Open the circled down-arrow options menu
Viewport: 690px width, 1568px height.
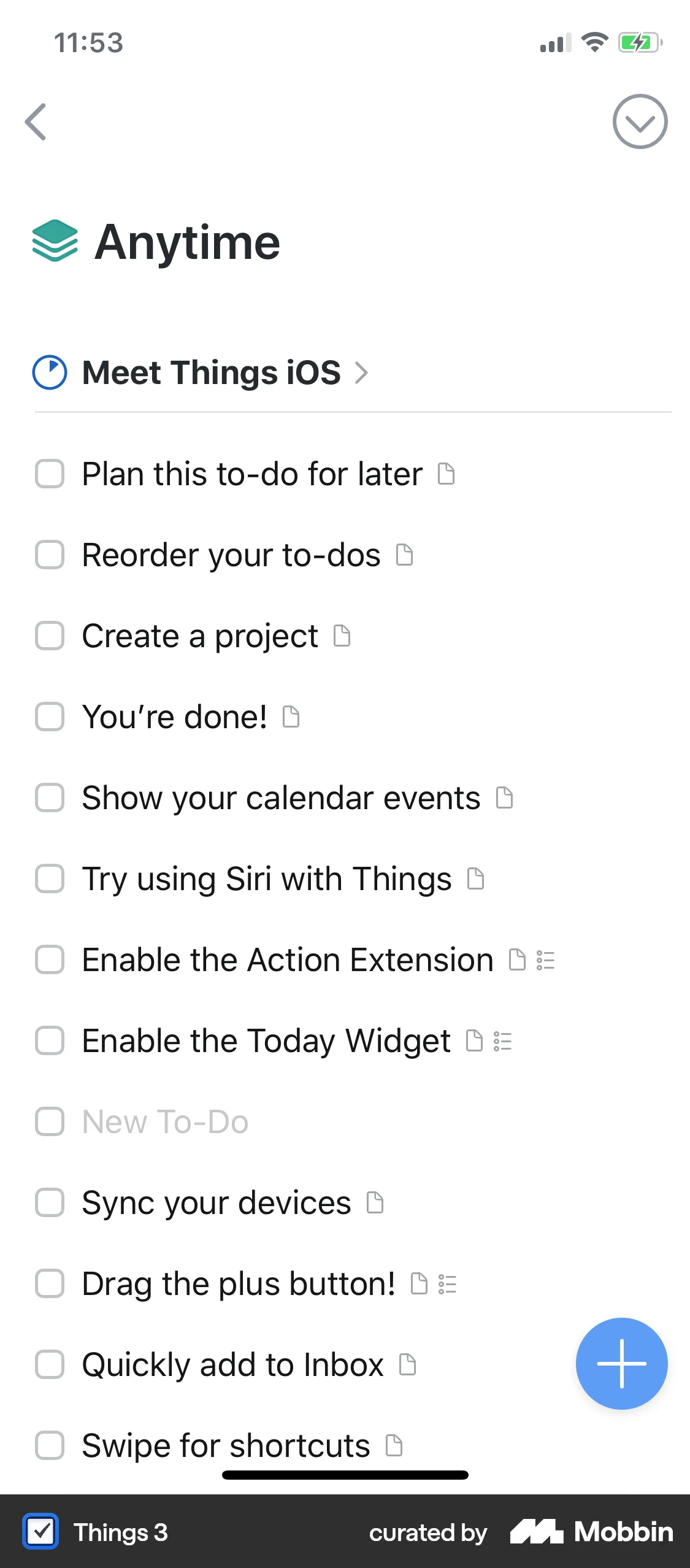tap(640, 121)
